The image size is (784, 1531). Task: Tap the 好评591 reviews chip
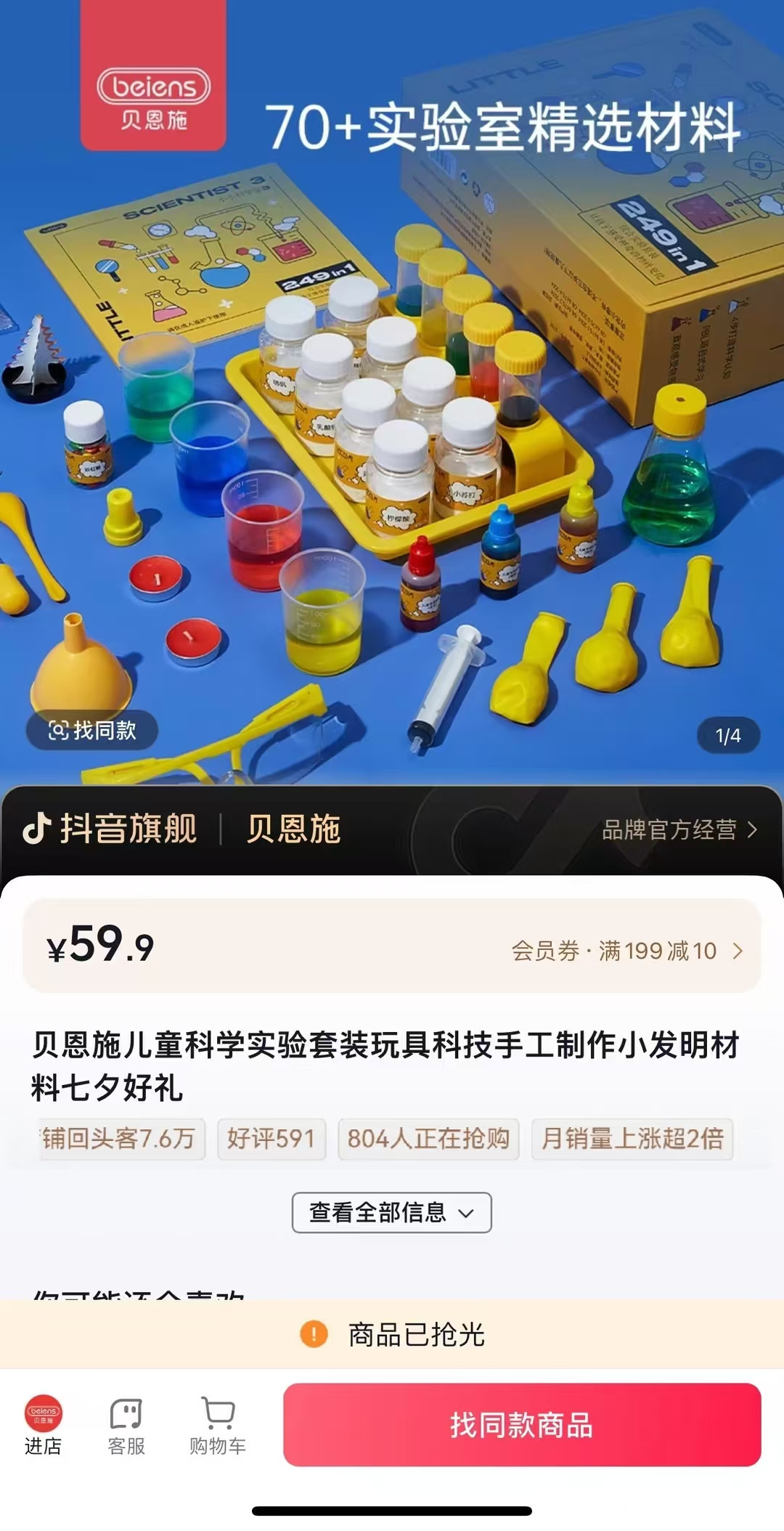(x=271, y=1139)
